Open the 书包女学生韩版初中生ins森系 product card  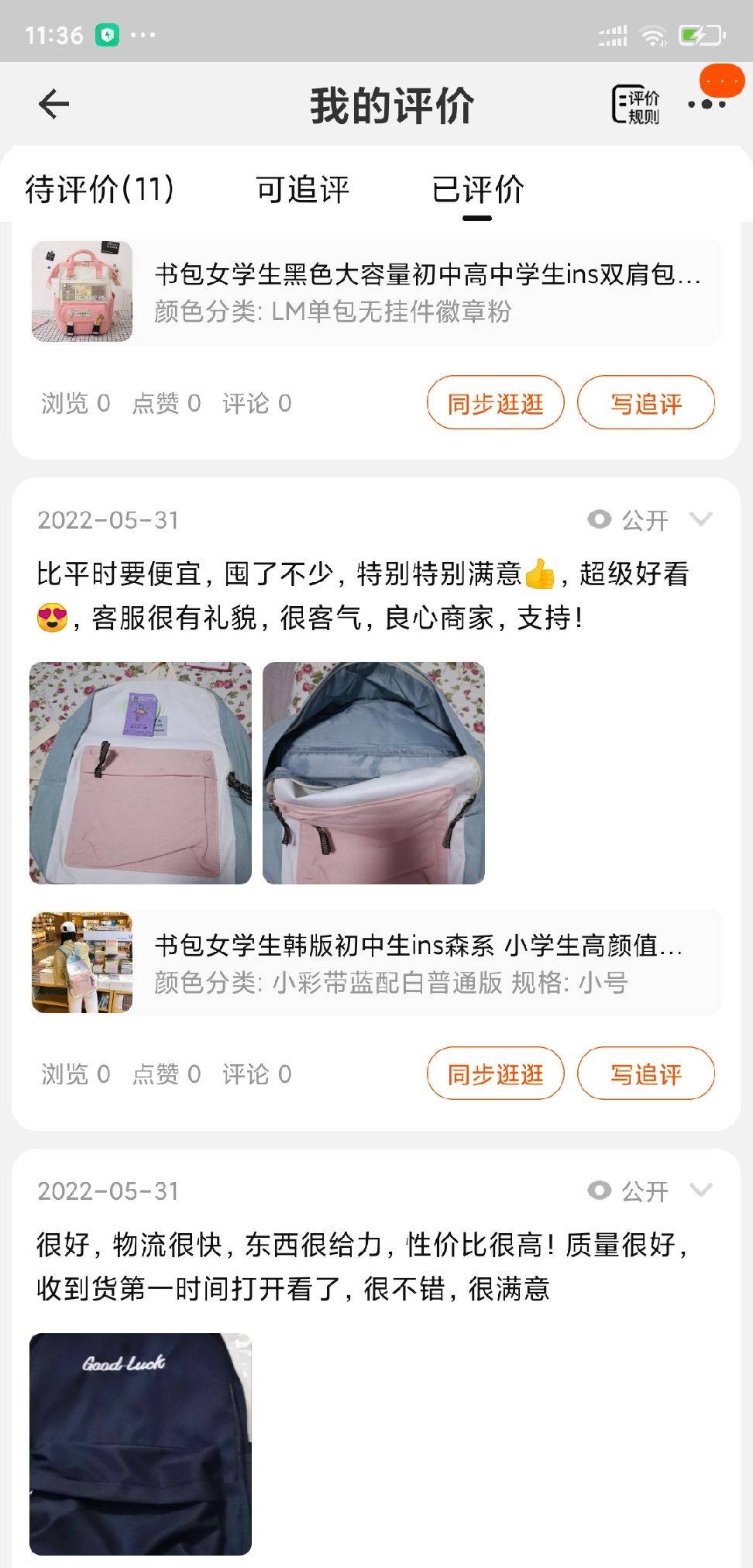376,963
